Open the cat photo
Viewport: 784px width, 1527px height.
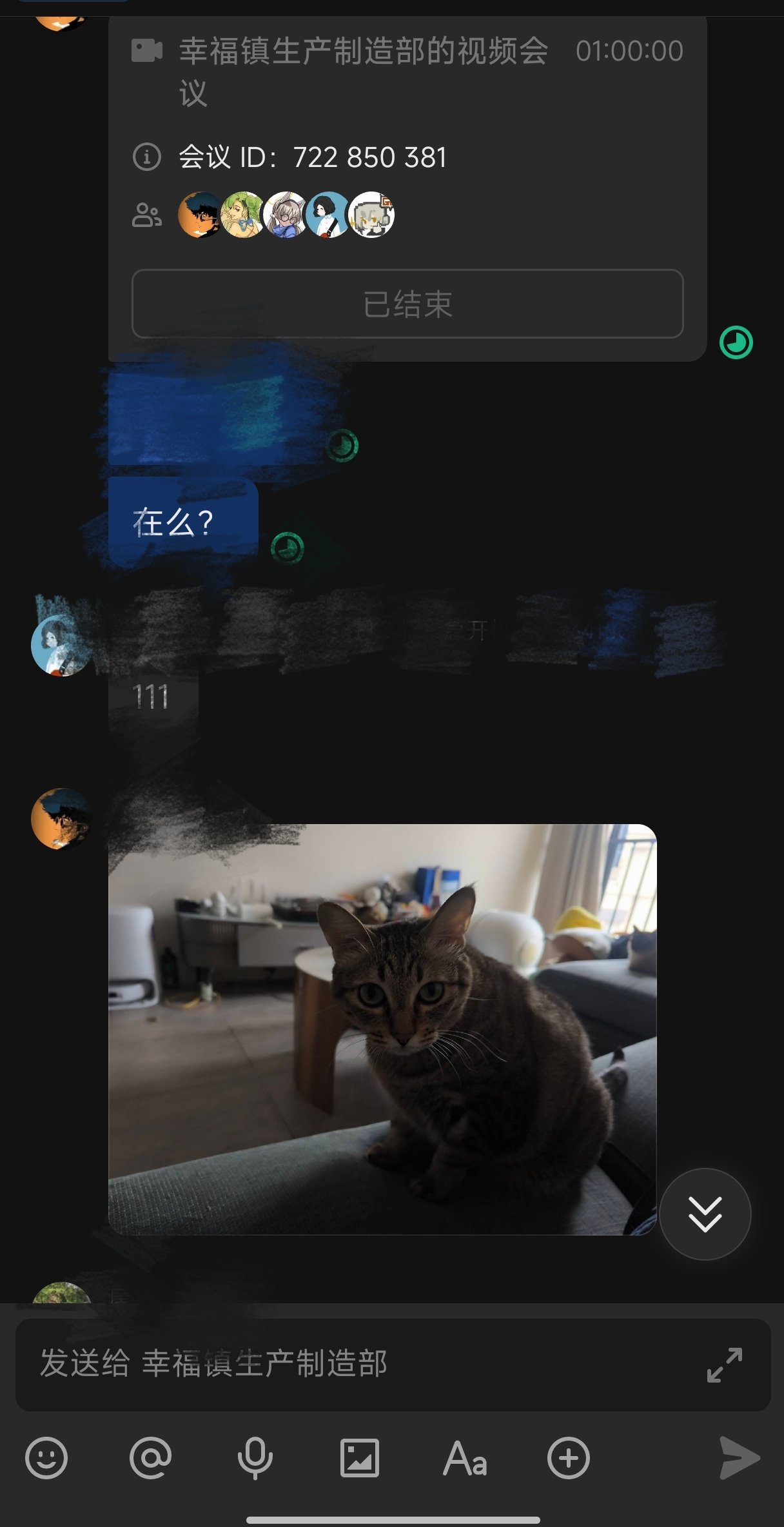point(382,1029)
